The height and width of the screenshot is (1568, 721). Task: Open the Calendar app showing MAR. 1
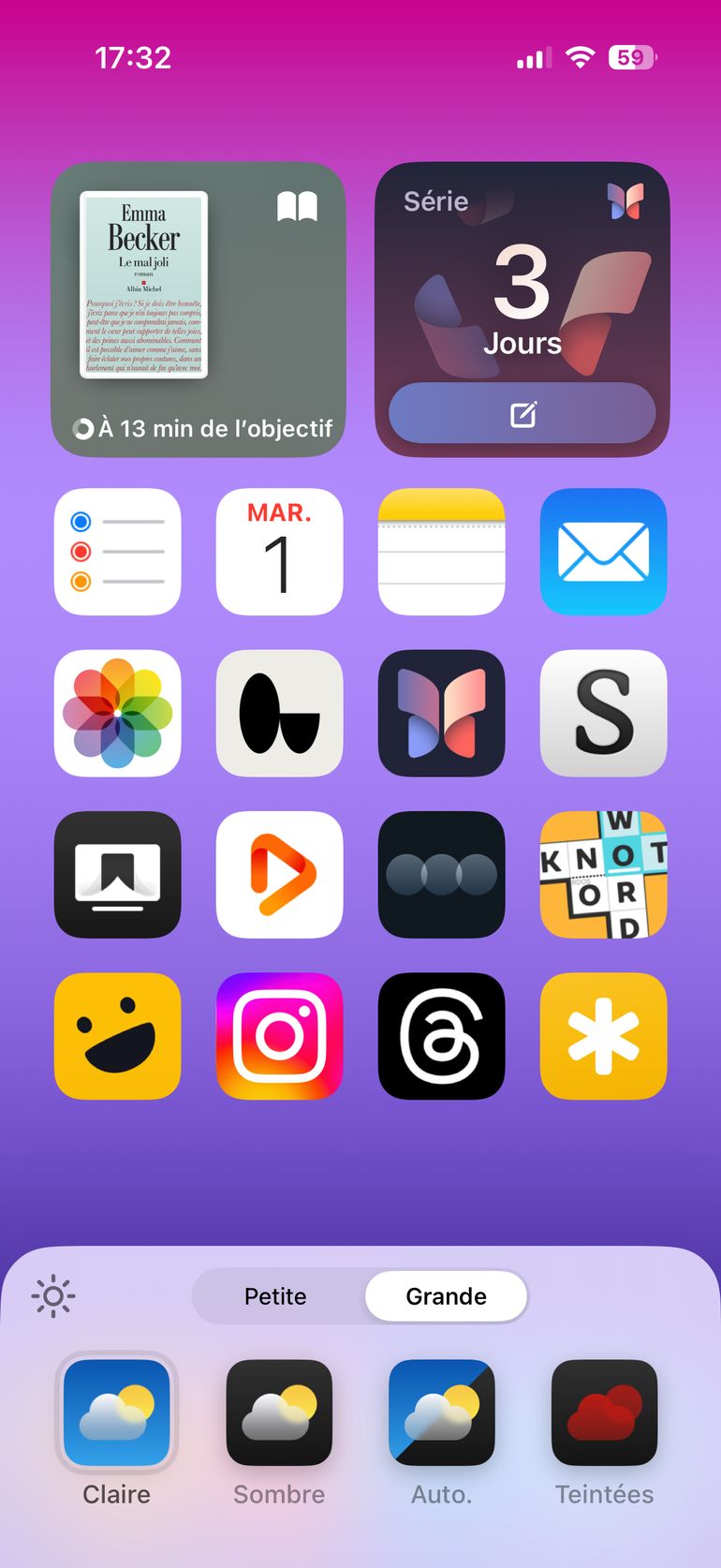click(279, 552)
